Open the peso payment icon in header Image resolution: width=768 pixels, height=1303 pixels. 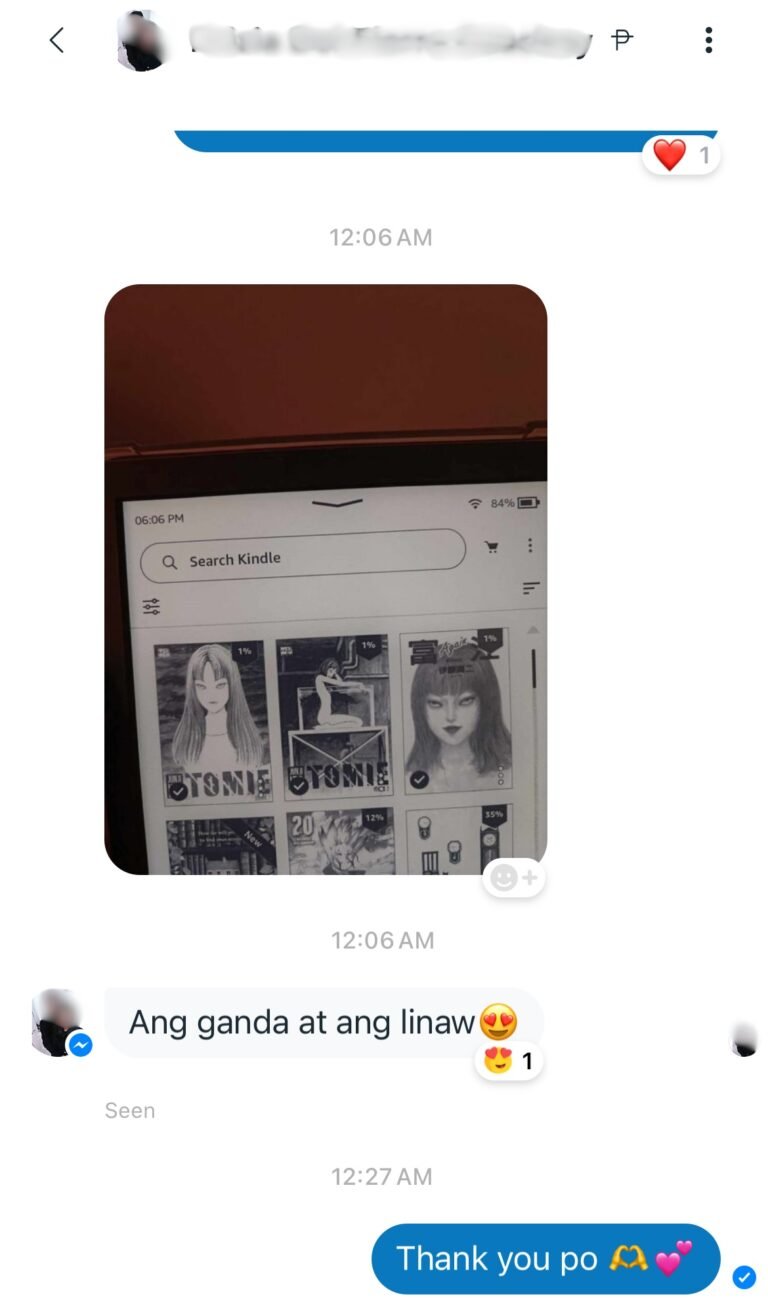click(622, 40)
